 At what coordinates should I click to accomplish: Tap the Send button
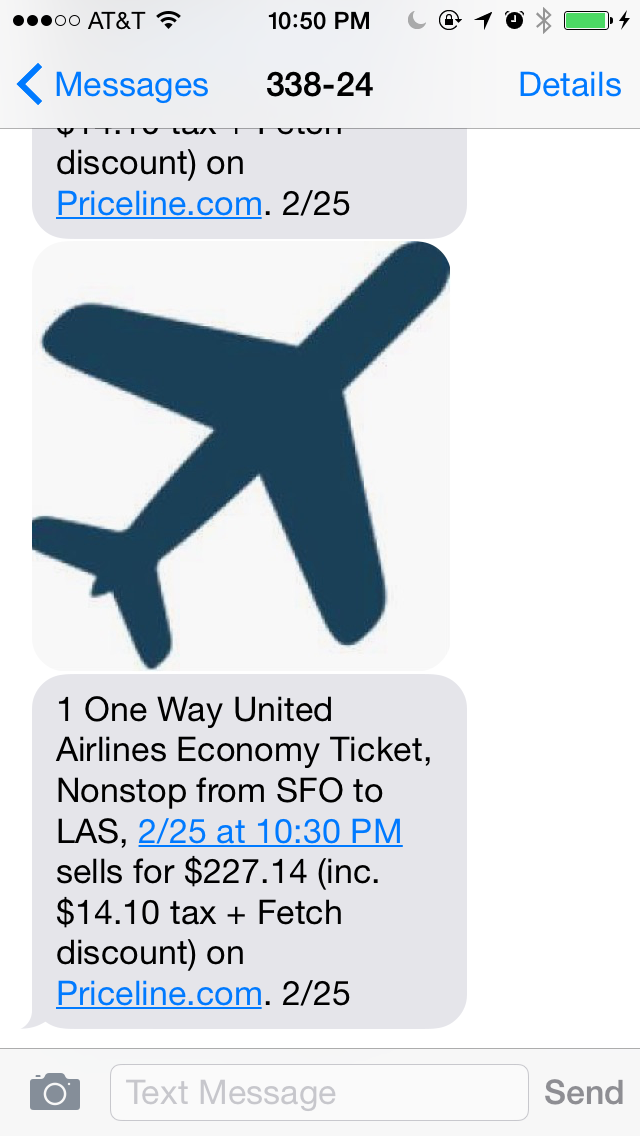coord(583,1092)
